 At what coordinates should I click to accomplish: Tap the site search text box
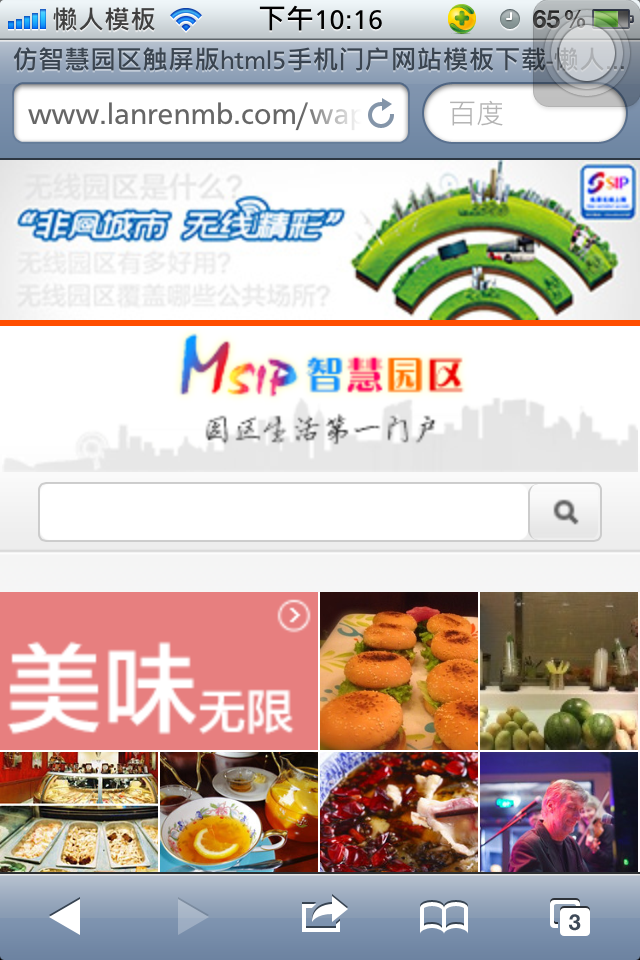pos(284,512)
